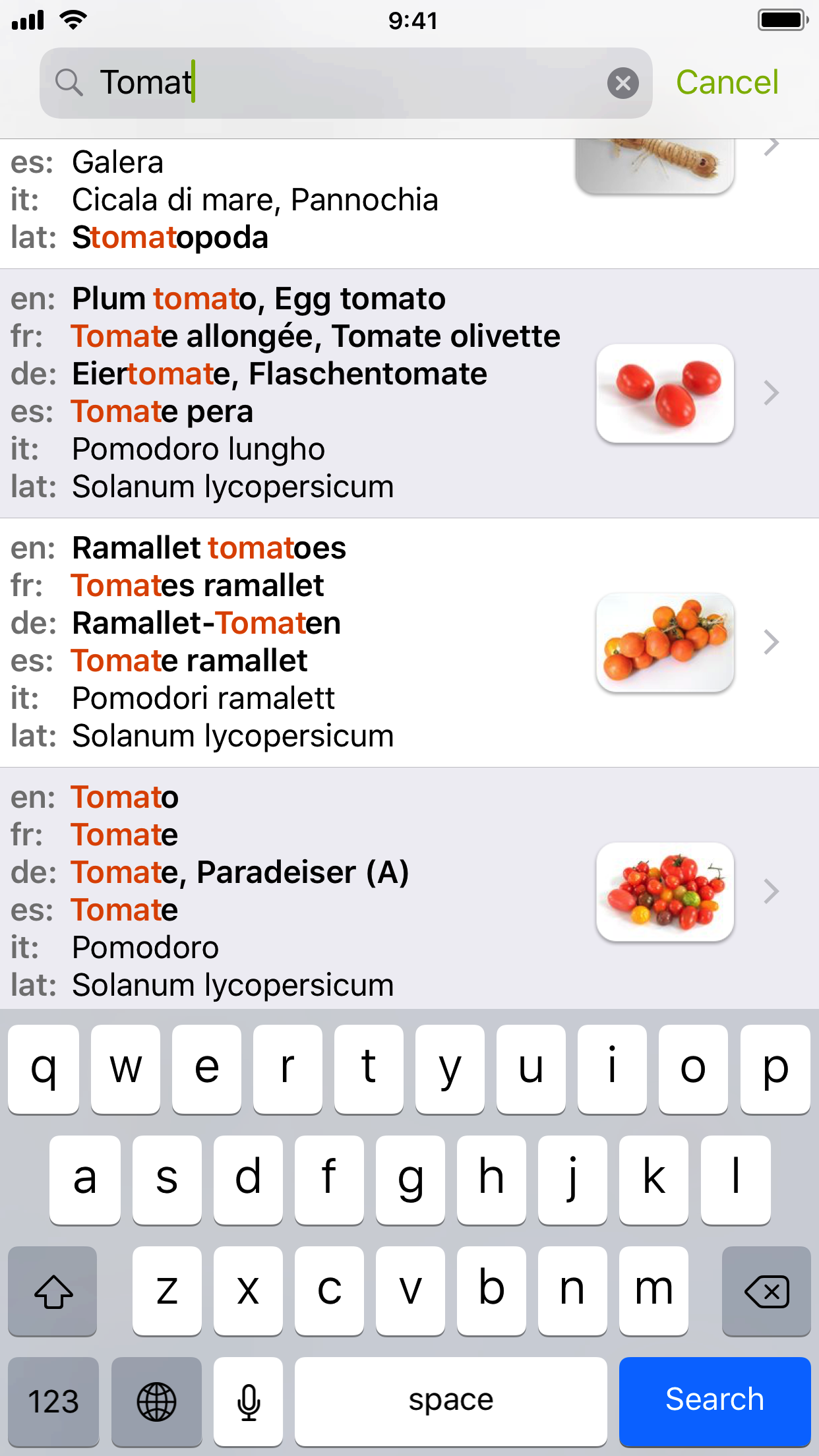Toggle Shift for uppercase typing

[x=53, y=1291]
